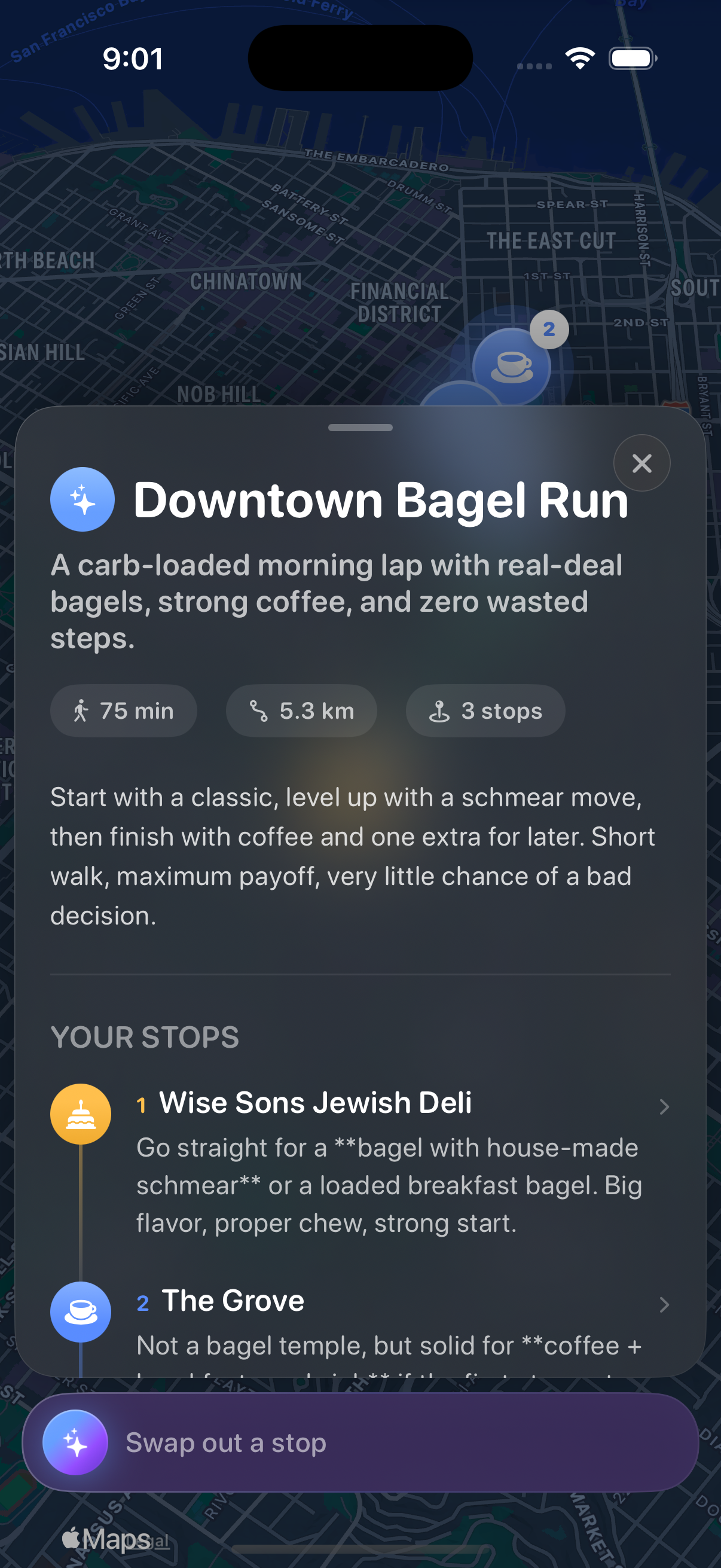Viewport: 721px width, 1568px height.
Task: Select the coffee cup map pin numbered 2
Action: click(x=511, y=367)
